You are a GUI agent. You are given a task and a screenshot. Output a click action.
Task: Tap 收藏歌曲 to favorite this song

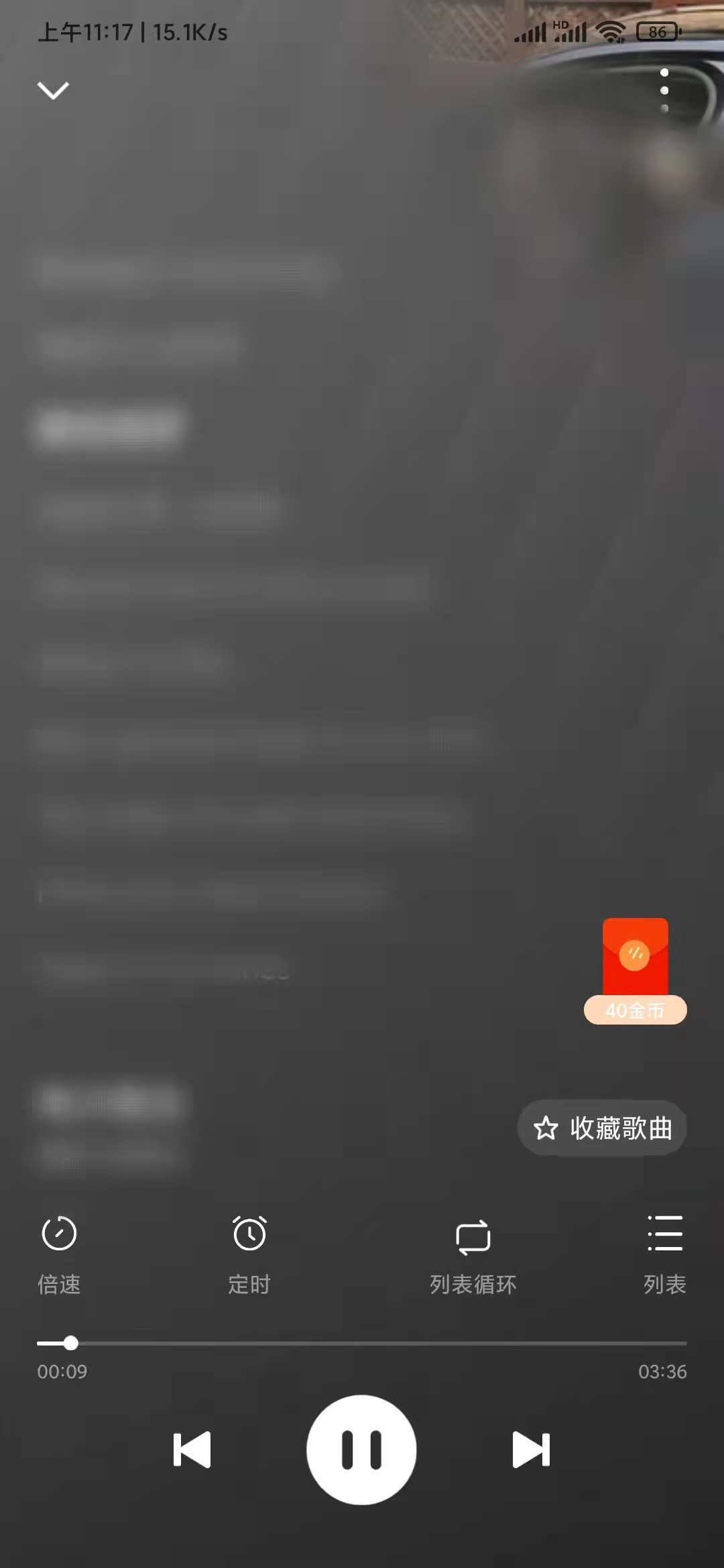point(602,1128)
